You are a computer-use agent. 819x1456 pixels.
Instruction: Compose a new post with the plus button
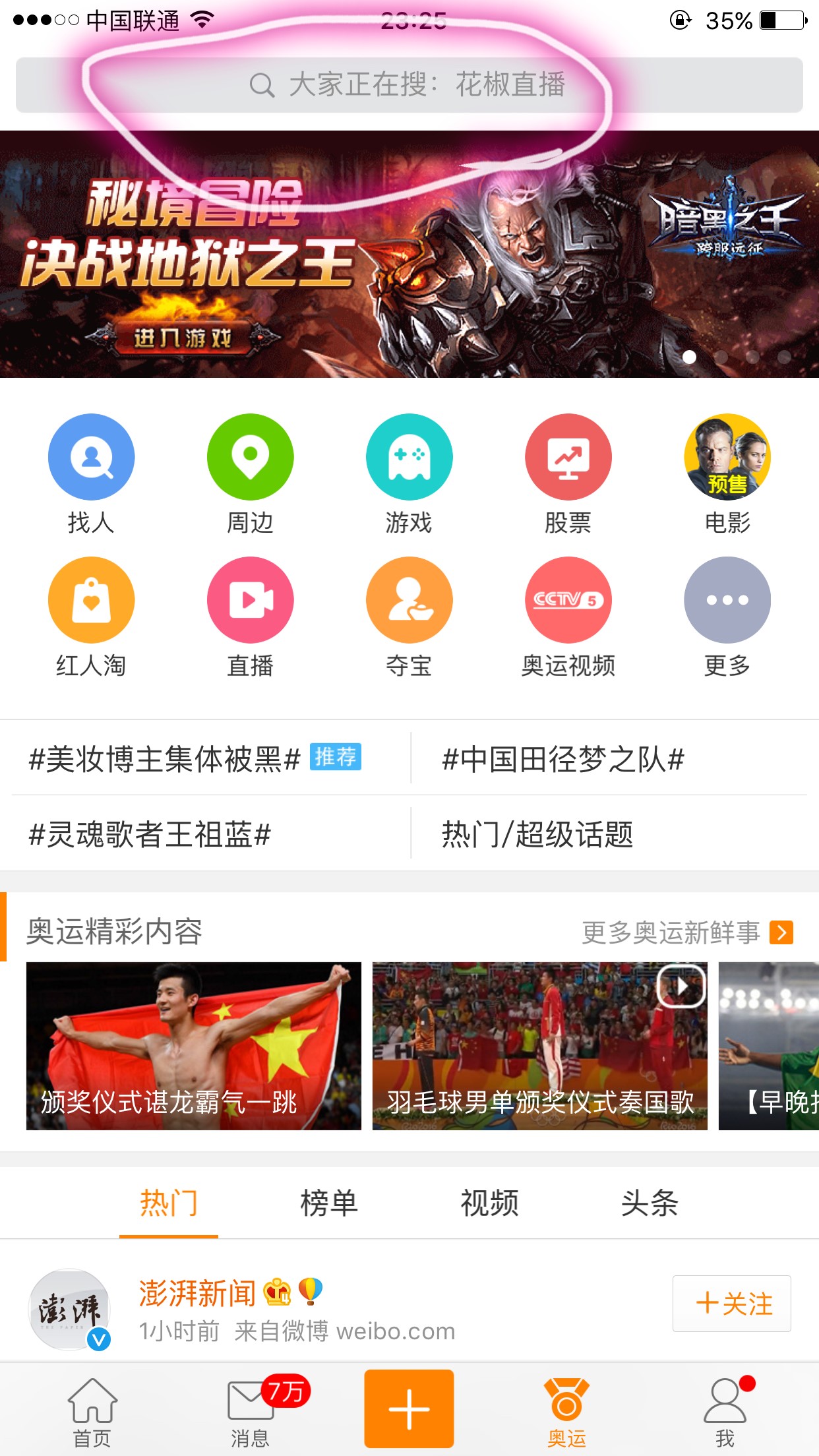pyautogui.click(x=409, y=1409)
